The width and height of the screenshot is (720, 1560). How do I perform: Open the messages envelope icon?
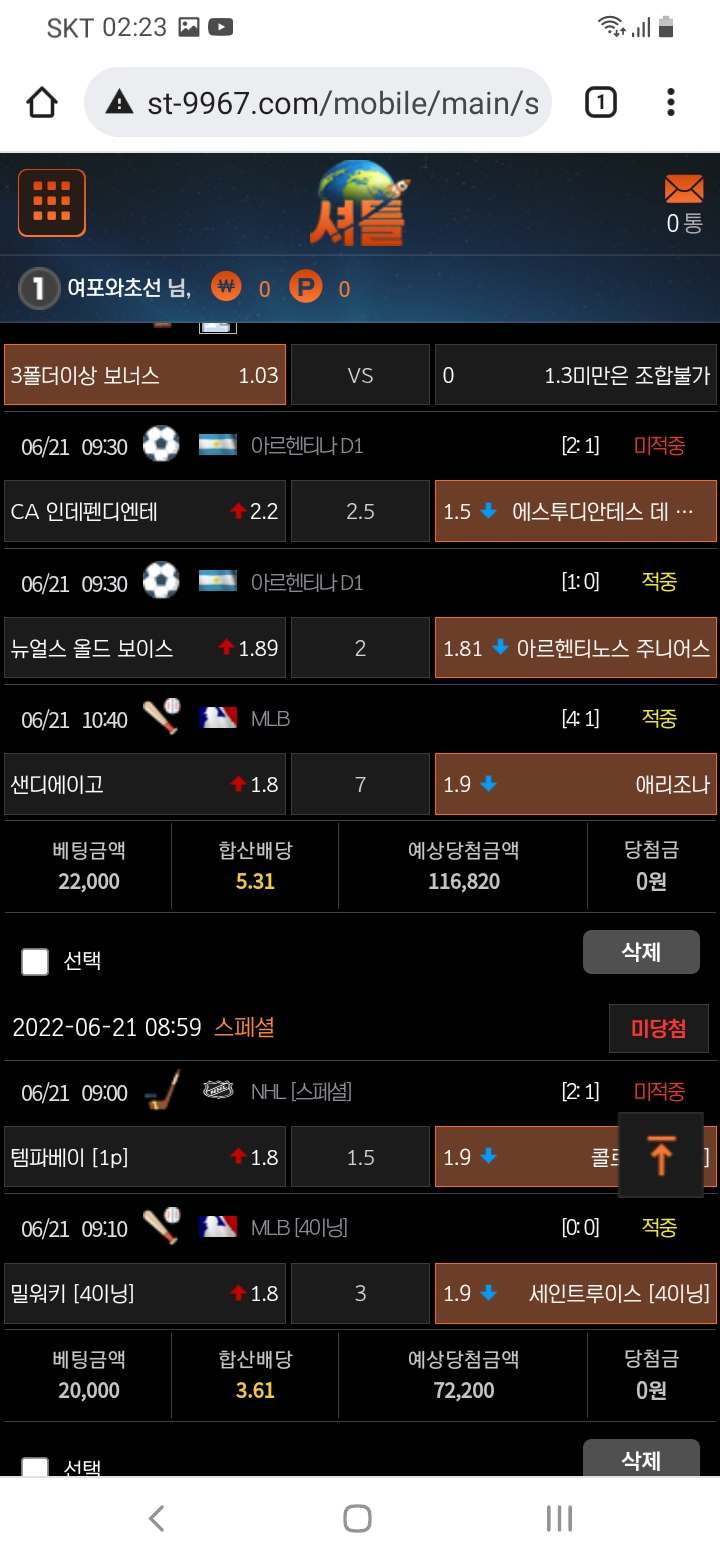pos(684,190)
